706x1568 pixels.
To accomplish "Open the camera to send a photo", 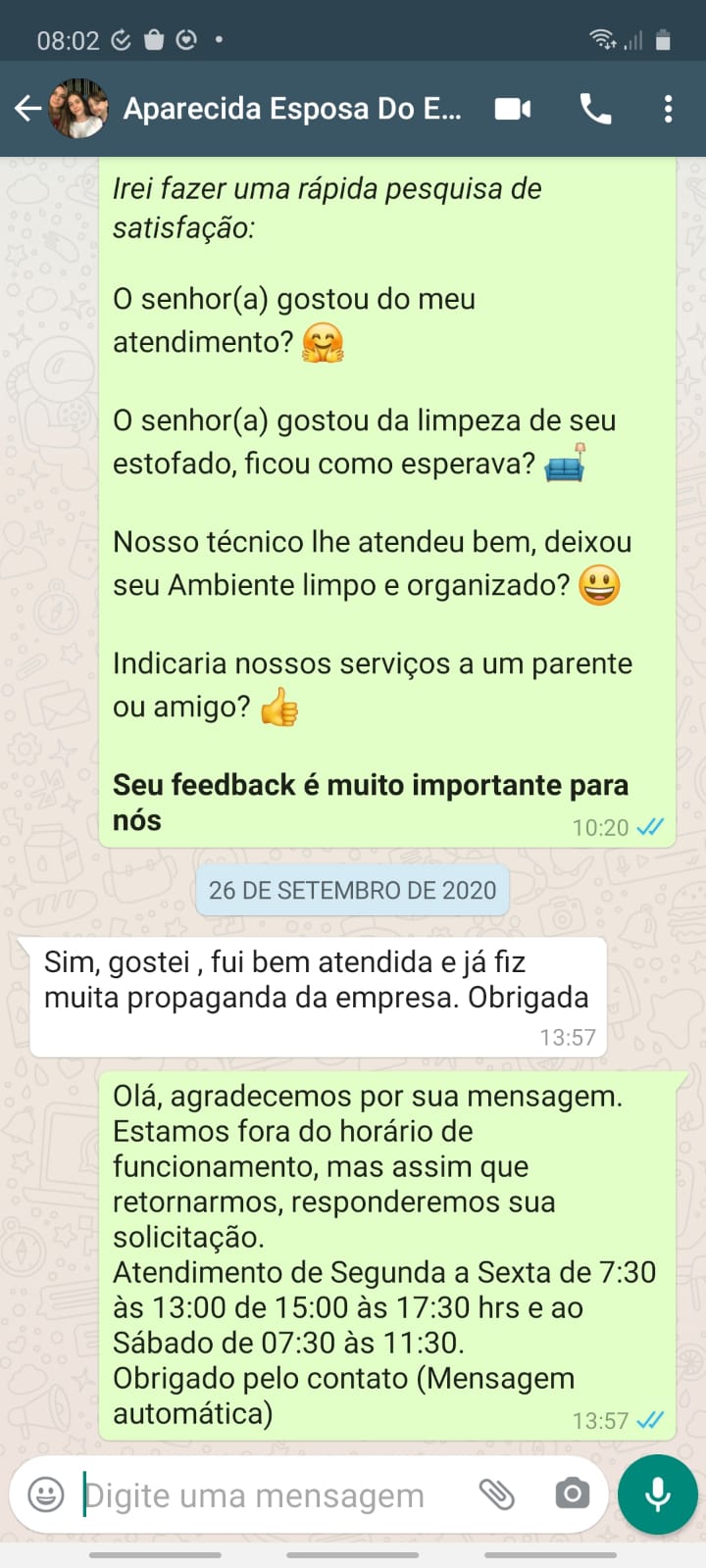I will pos(572,1494).
